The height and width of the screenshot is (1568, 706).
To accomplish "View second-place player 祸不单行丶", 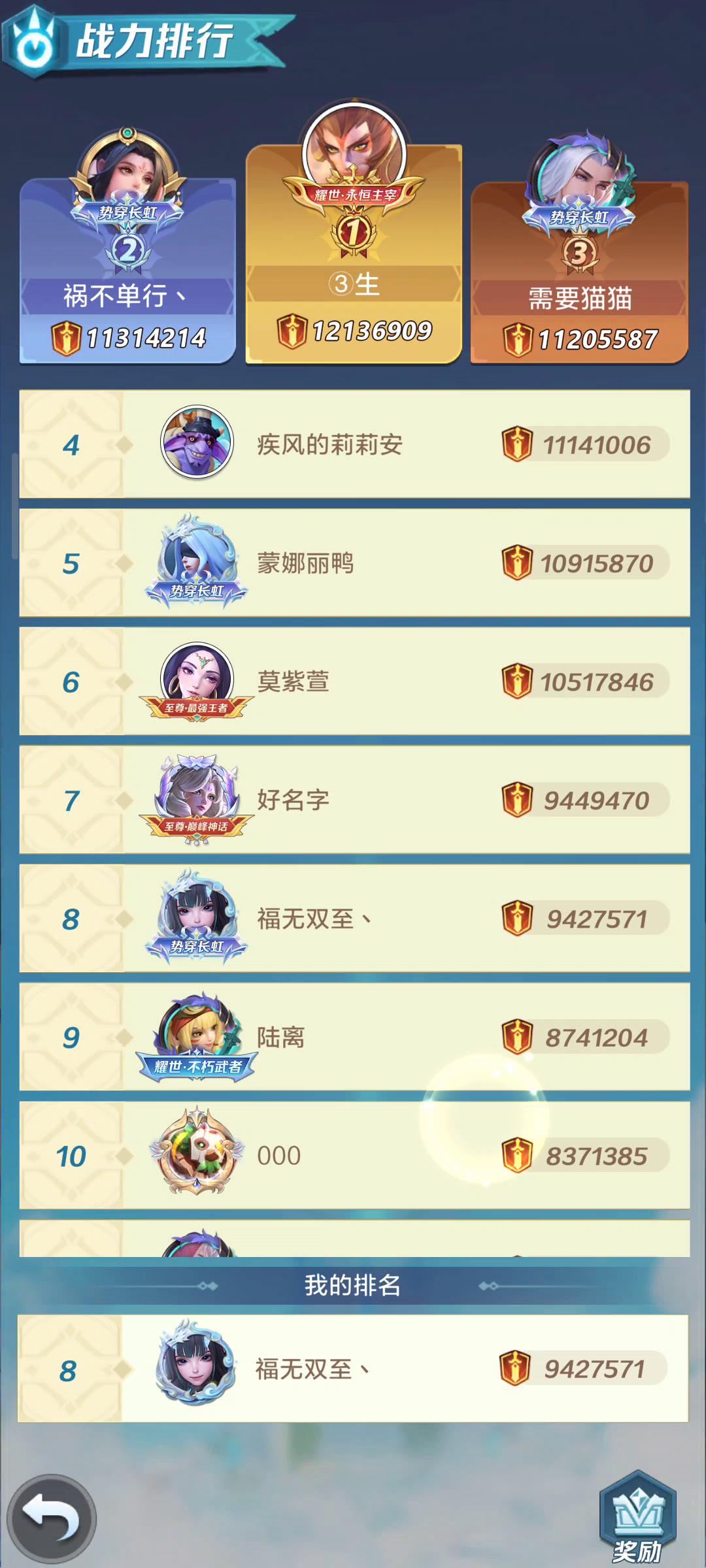I will point(127,261).
